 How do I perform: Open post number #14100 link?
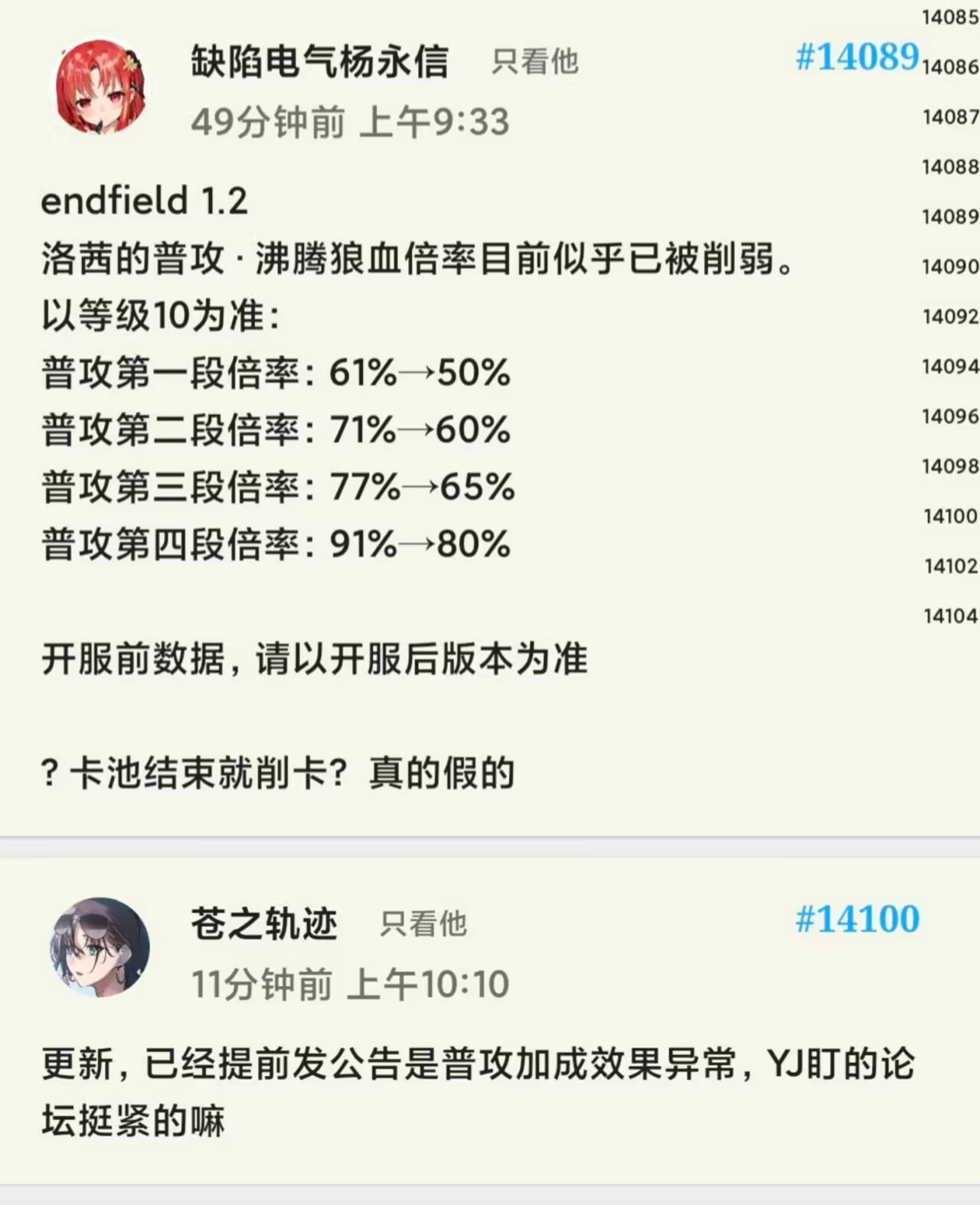[x=857, y=919]
